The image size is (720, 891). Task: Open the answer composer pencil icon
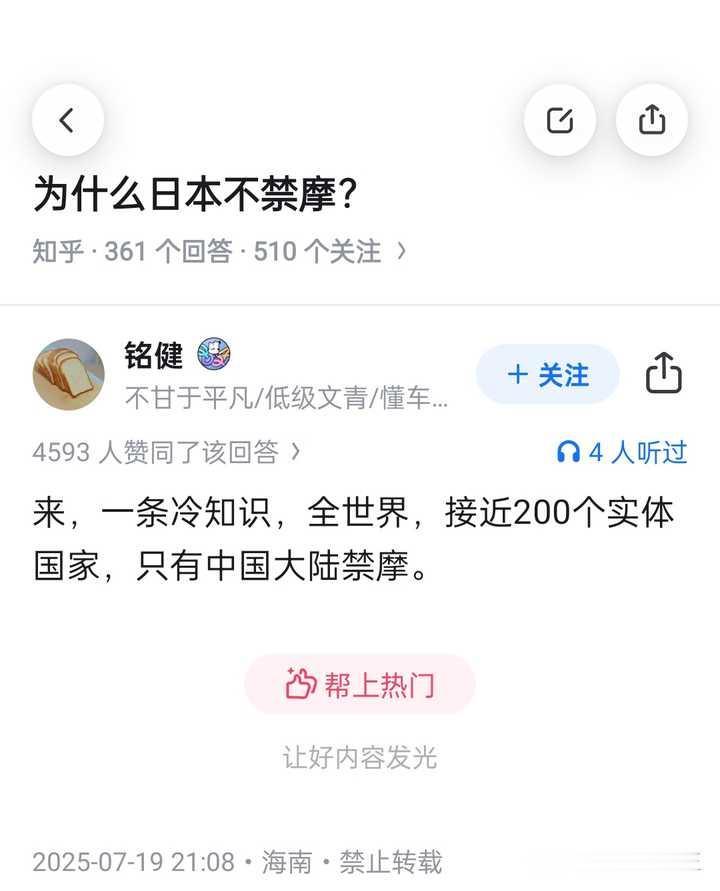pos(560,119)
